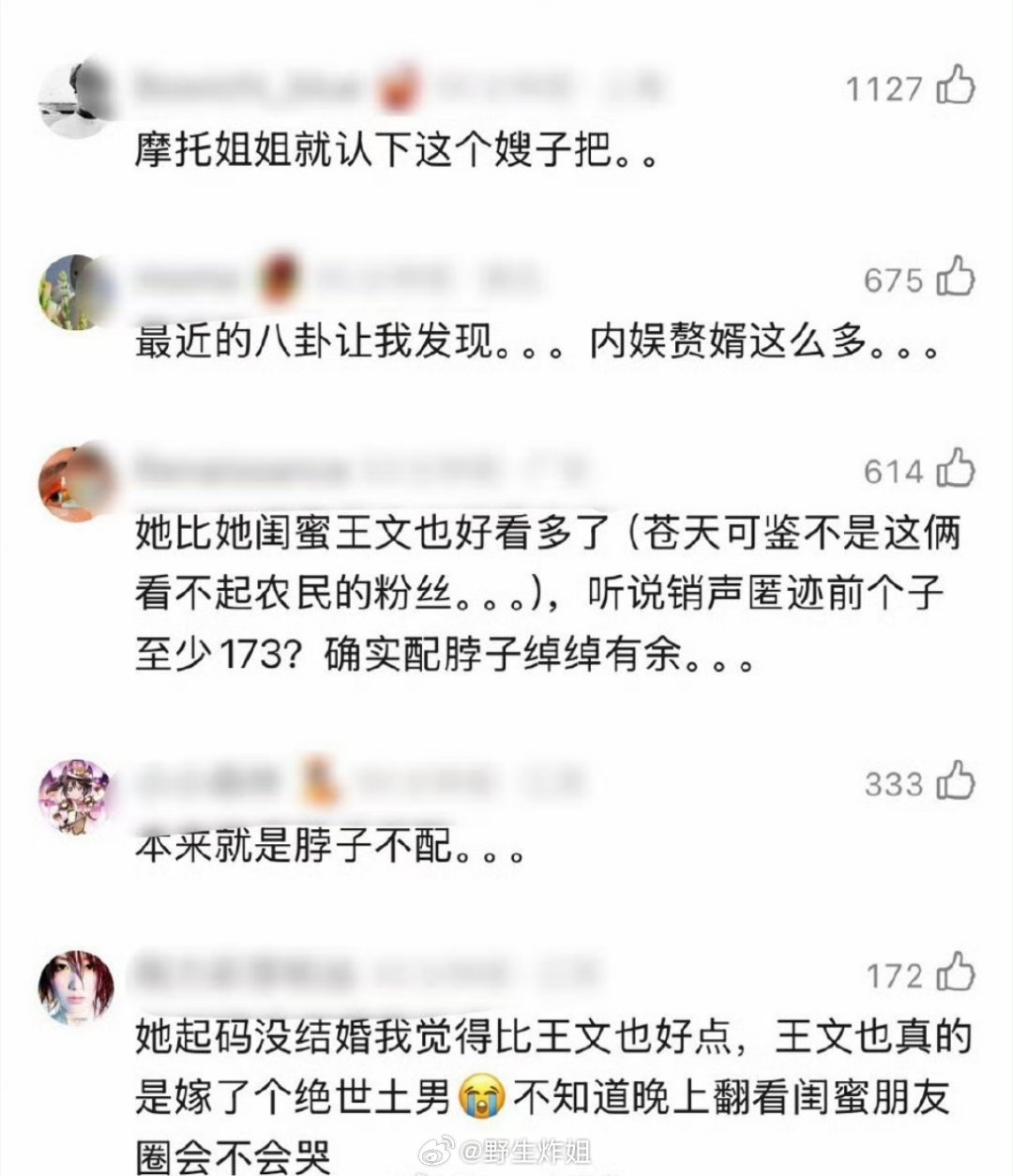Click the strawberry badge next to the first username
Screen dimensions: 1013x1176
[x=397, y=83]
